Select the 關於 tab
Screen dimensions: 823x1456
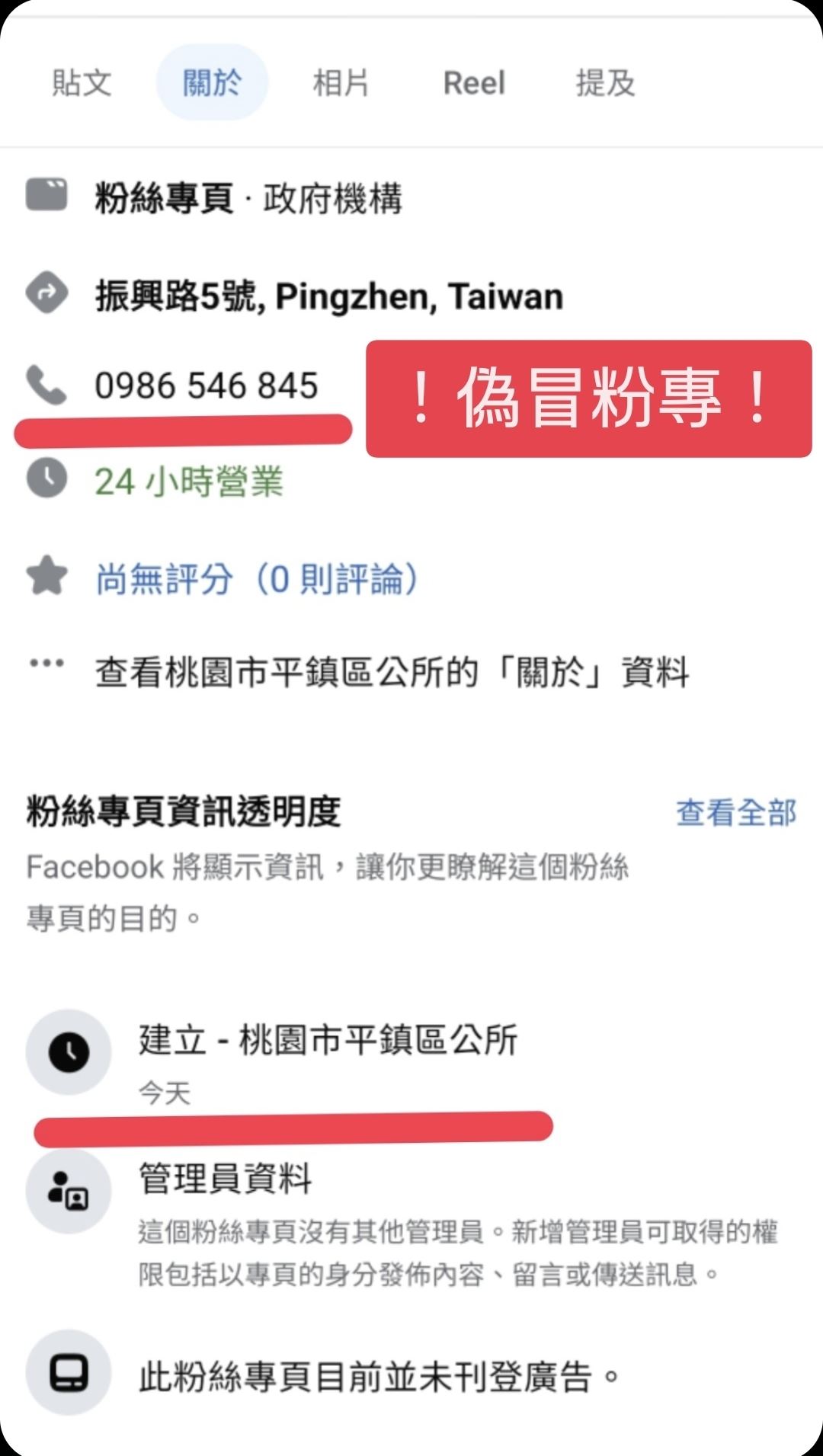point(212,82)
